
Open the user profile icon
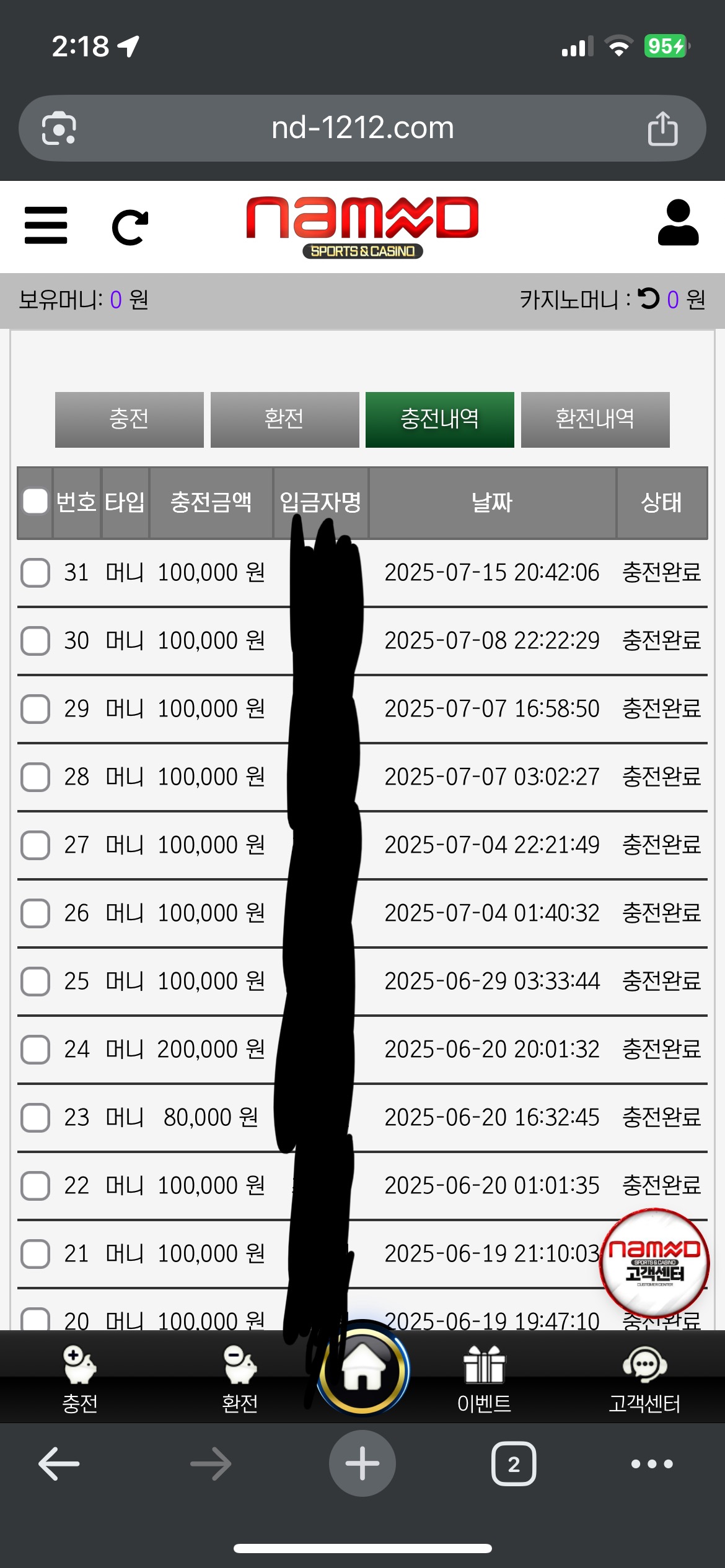pyautogui.click(x=678, y=222)
